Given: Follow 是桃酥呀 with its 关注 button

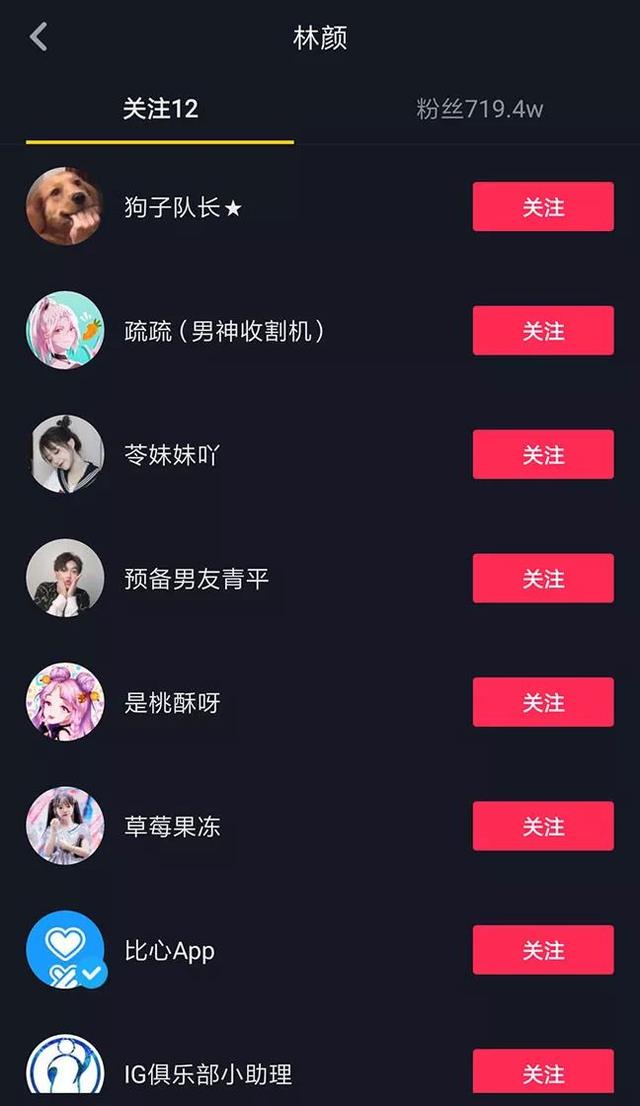Looking at the screenshot, I should point(543,702).
